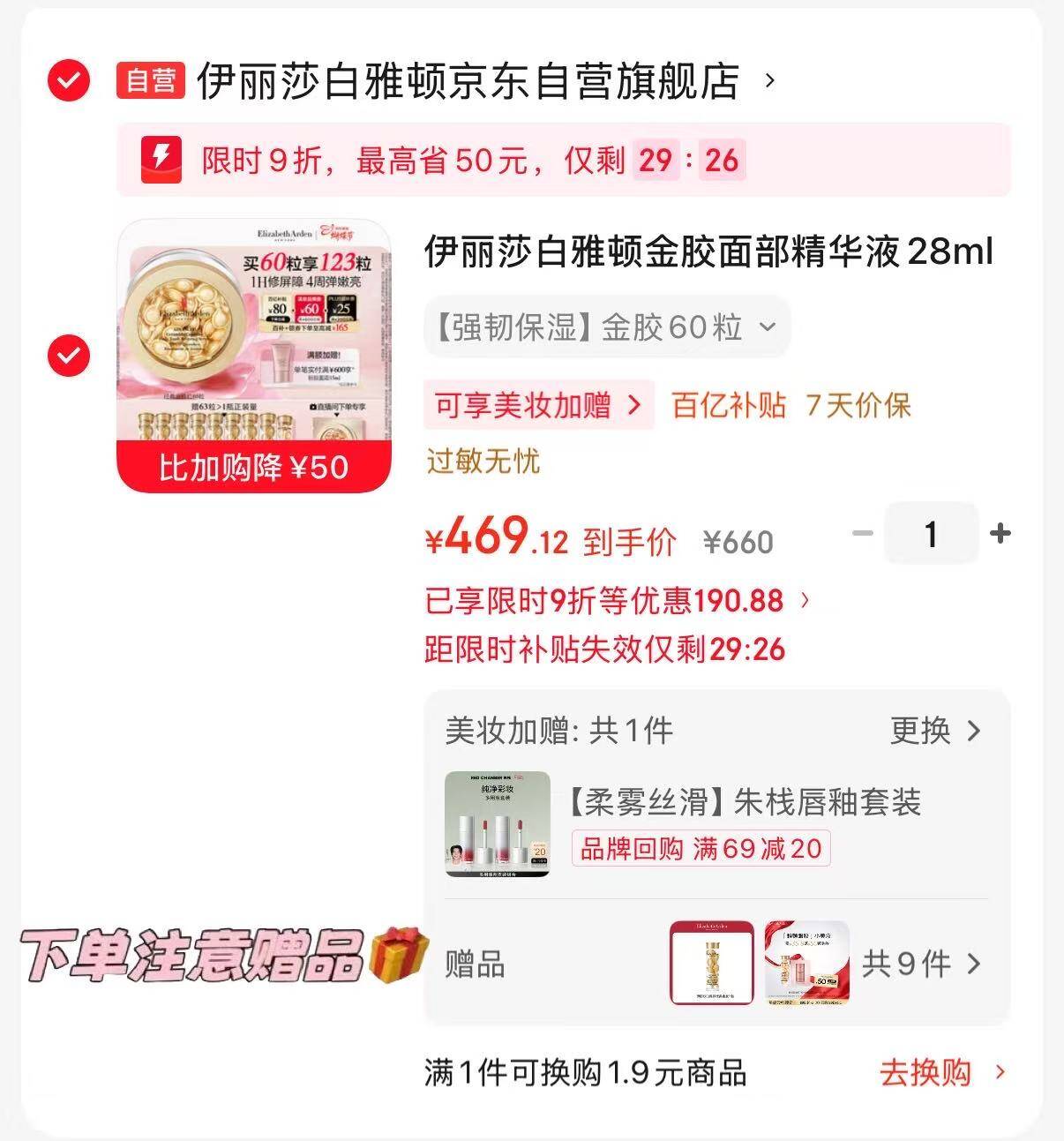Image resolution: width=1064 pixels, height=1141 pixels.
Task: Decrease quantity with the minus button
Action: [862, 533]
